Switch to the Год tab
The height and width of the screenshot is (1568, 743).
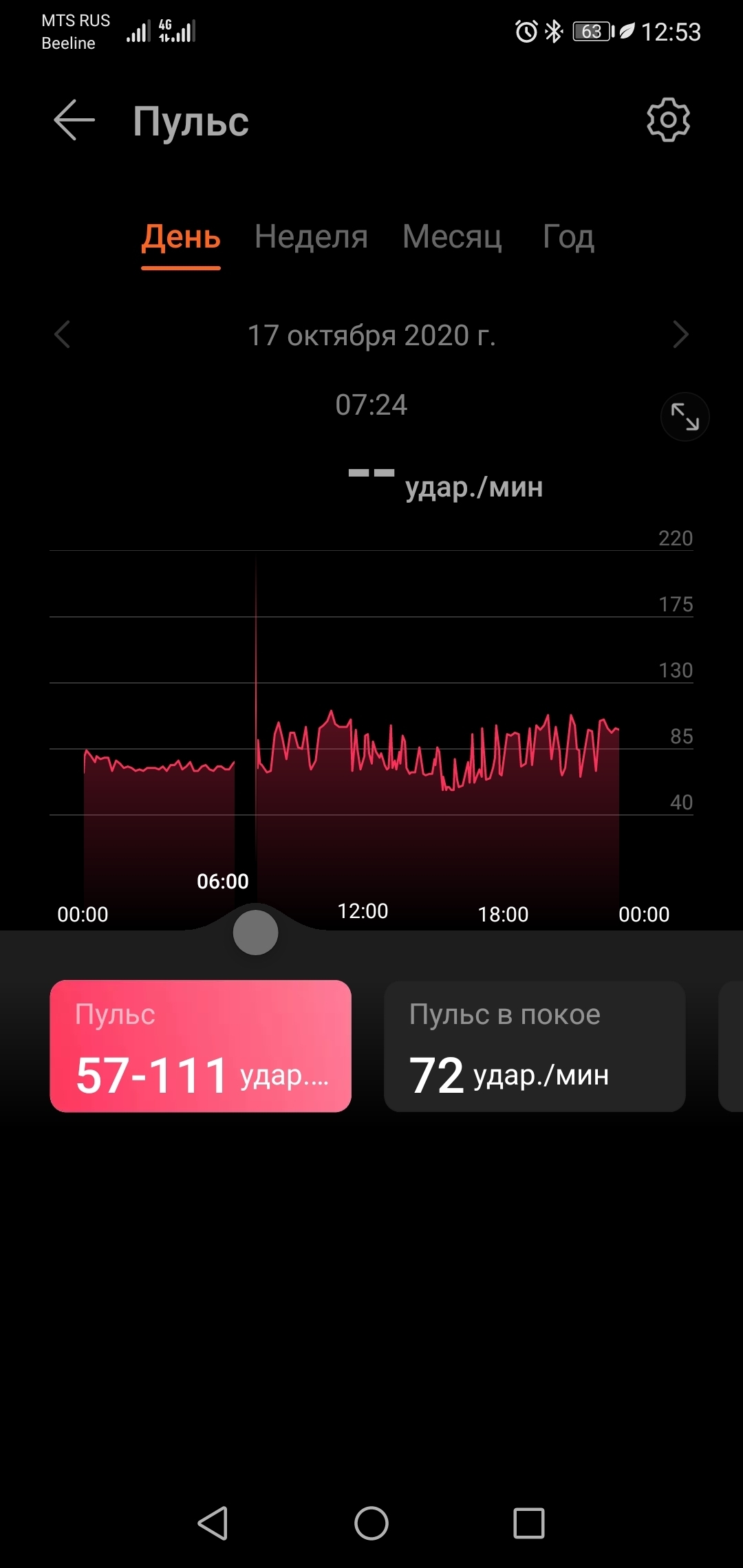point(568,237)
